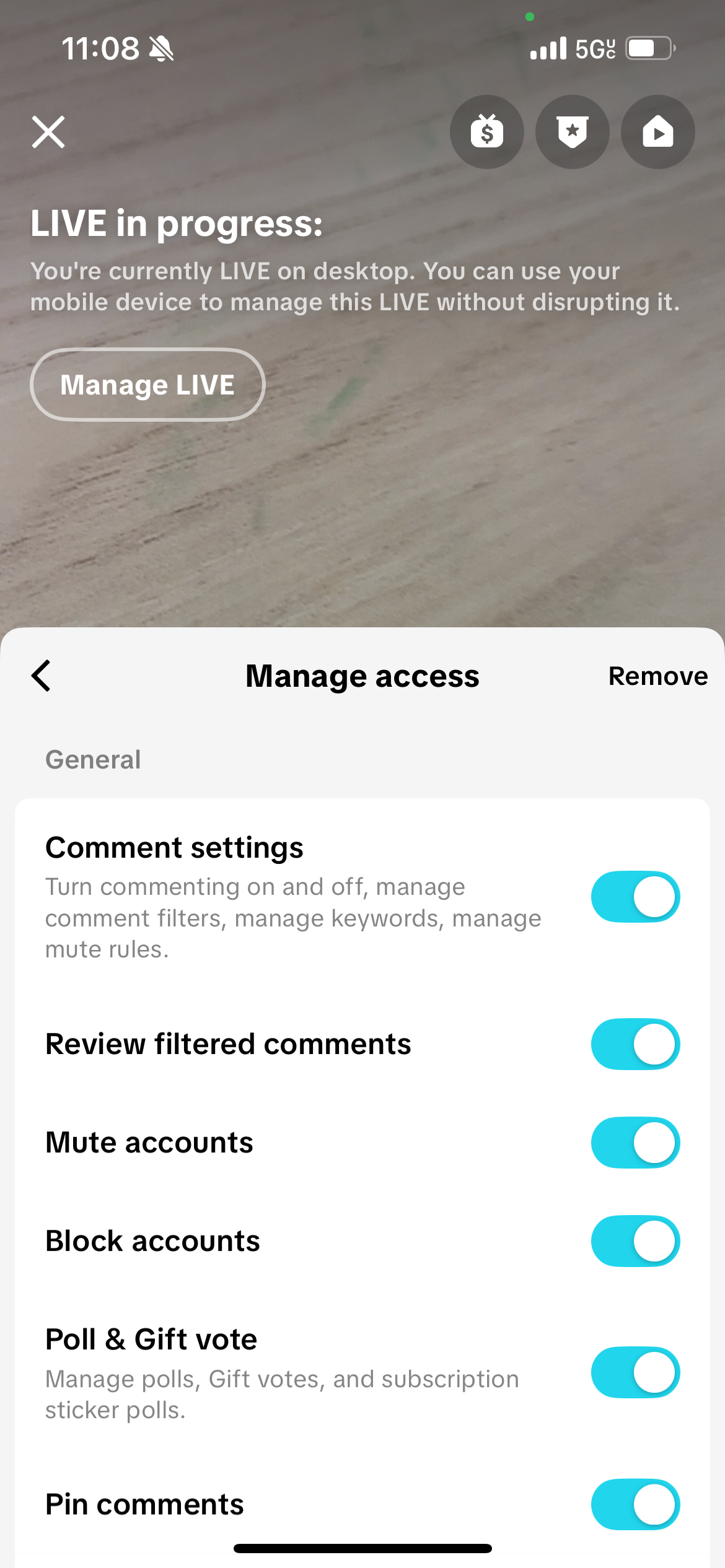
Task: Turn off Review filtered comments
Action: tap(635, 1044)
